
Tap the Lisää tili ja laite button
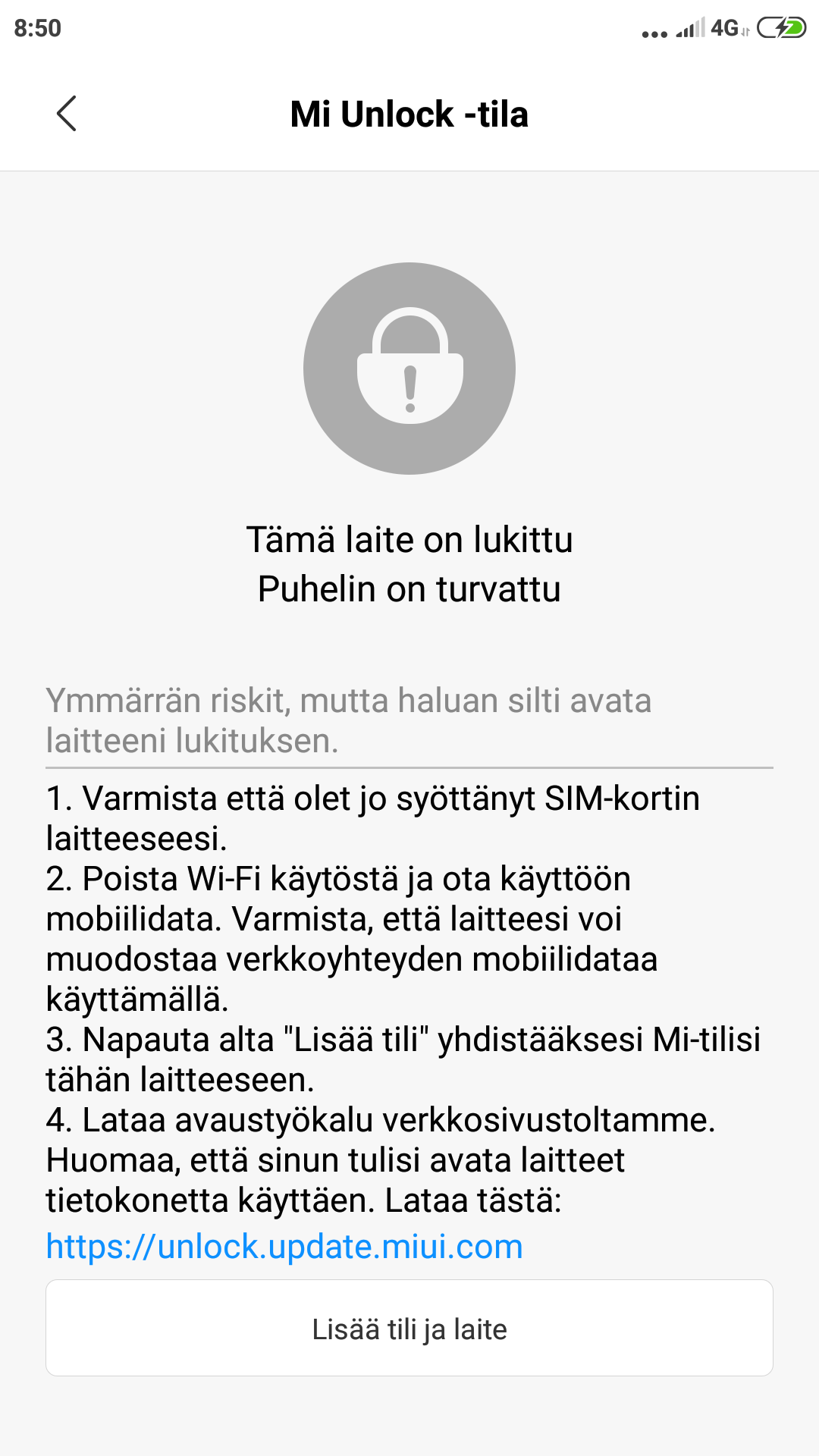tap(409, 1329)
